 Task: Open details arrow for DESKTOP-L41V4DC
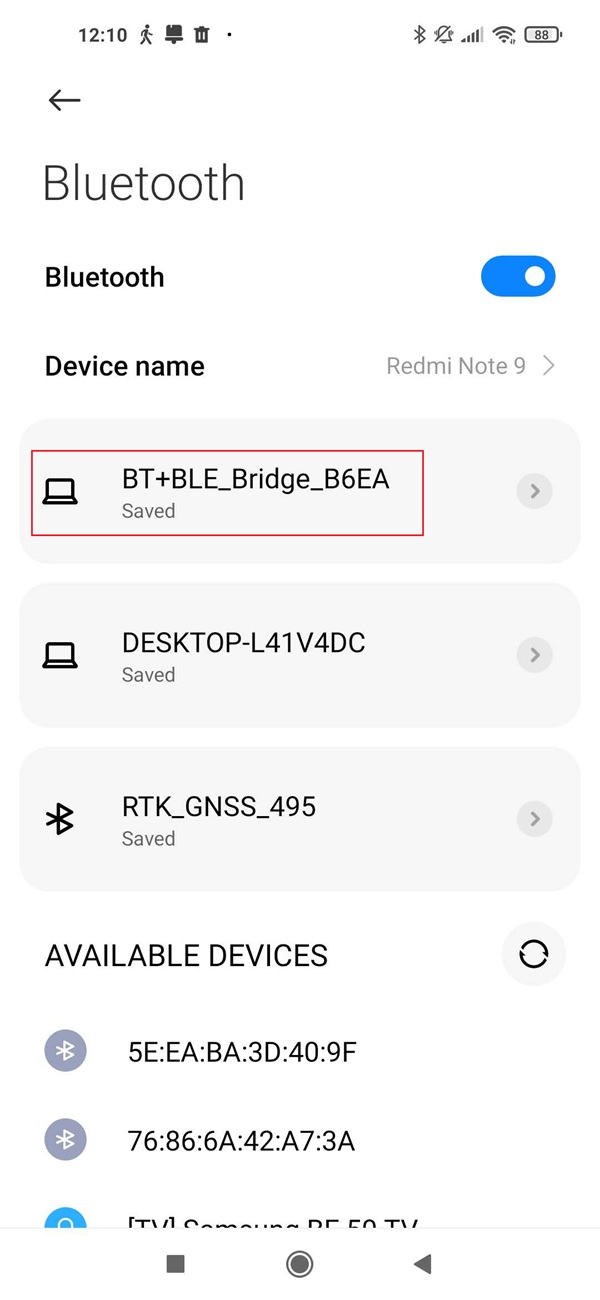tap(535, 655)
